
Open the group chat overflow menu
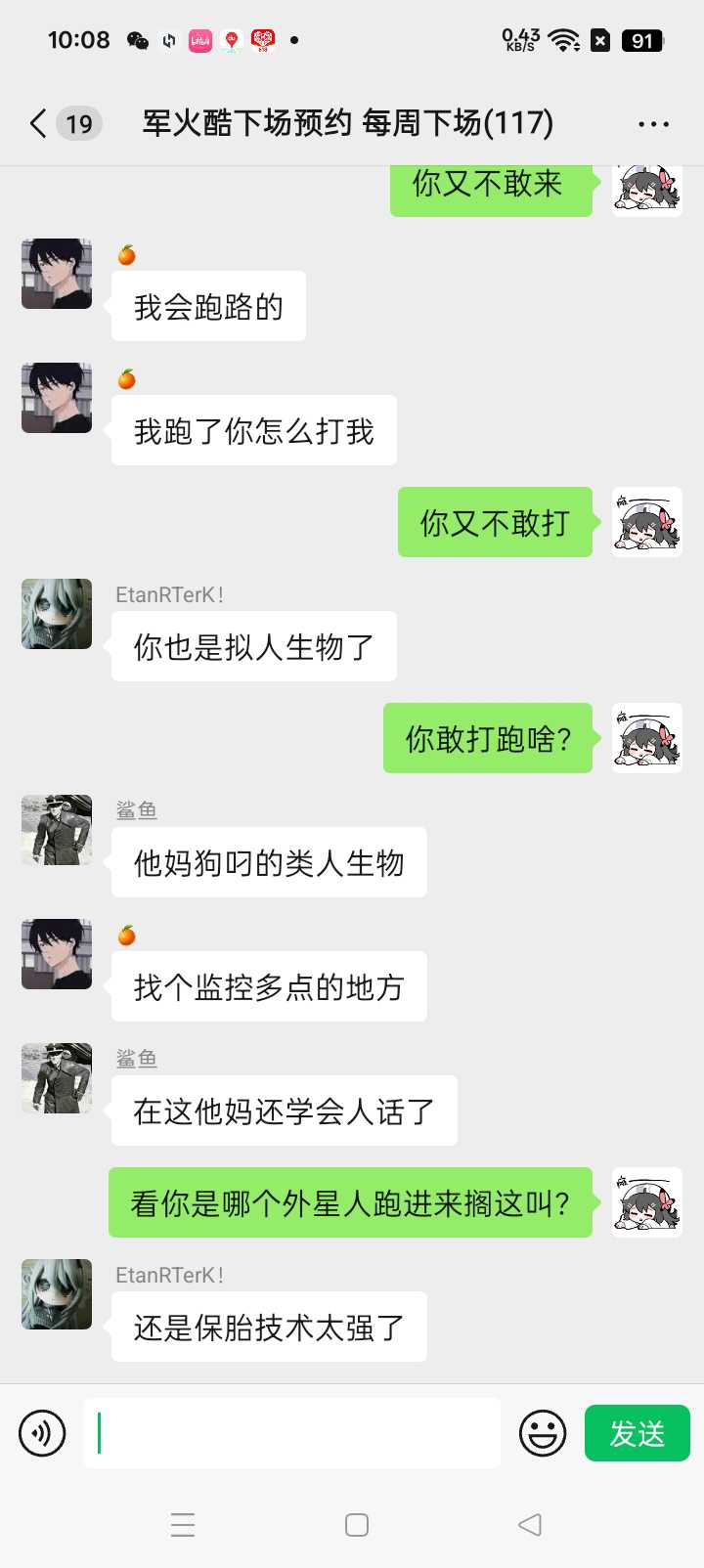point(653,124)
